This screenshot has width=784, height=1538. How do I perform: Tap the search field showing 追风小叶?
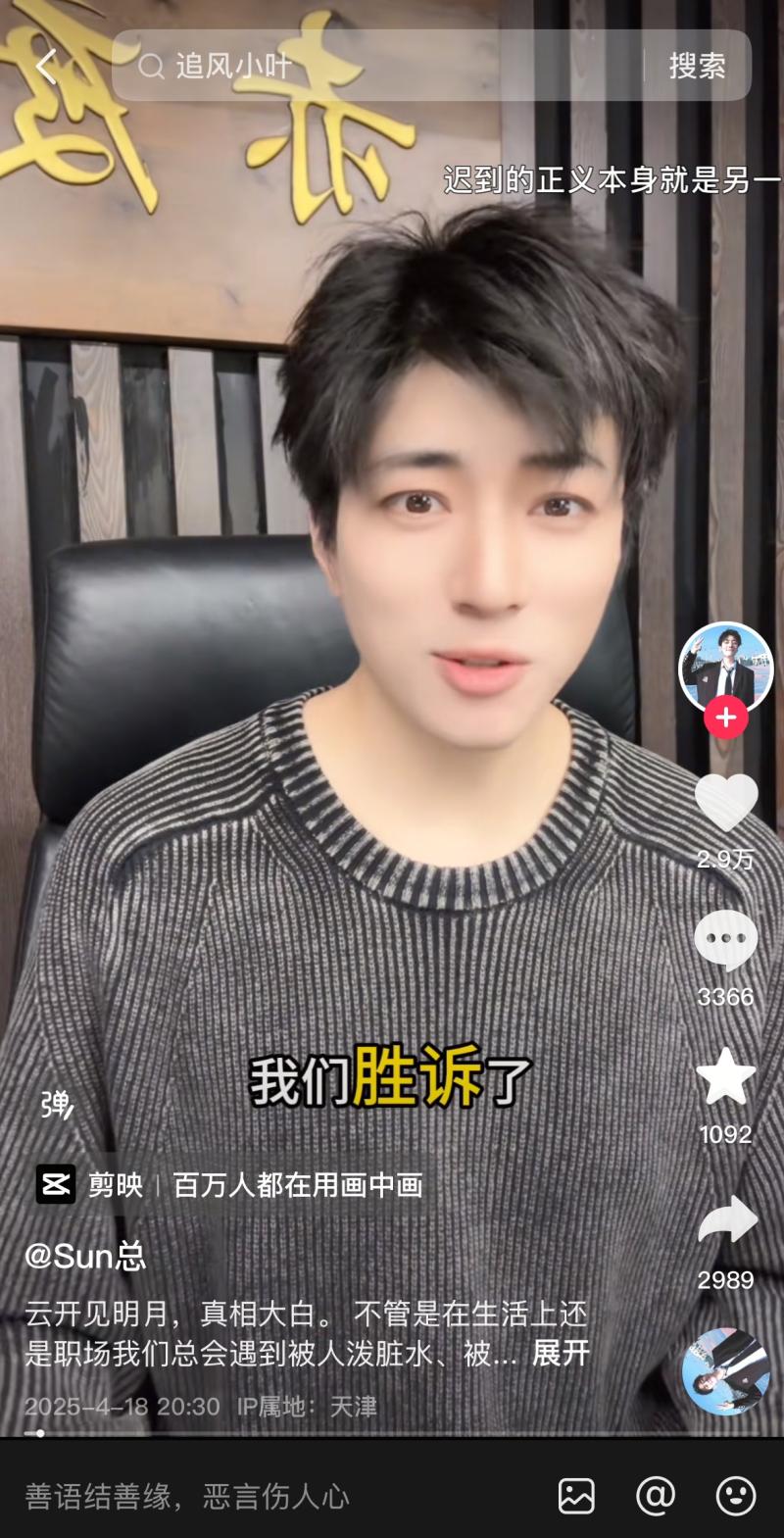click(x=382, y=66)
